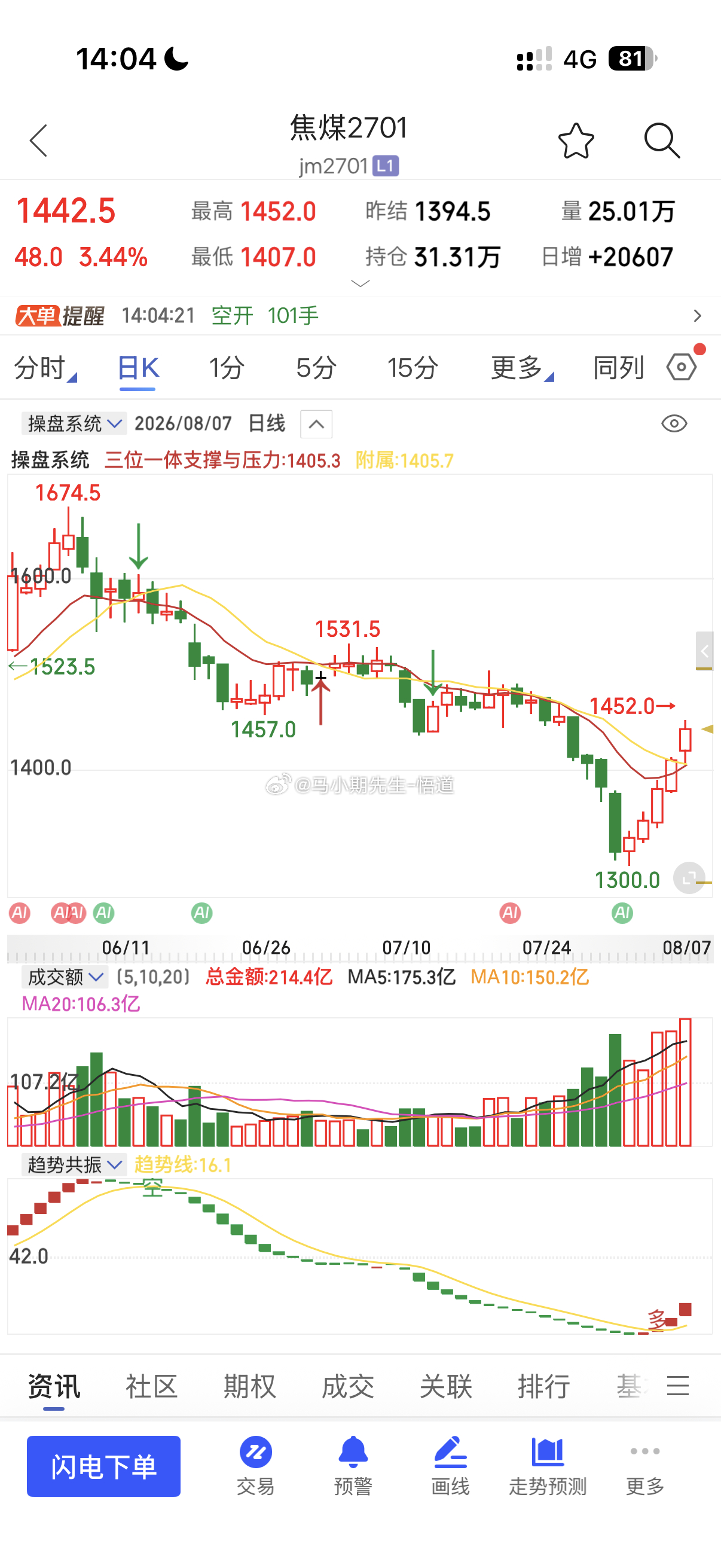
Task: Open the 同列 view option
Action: pos(619,368)
